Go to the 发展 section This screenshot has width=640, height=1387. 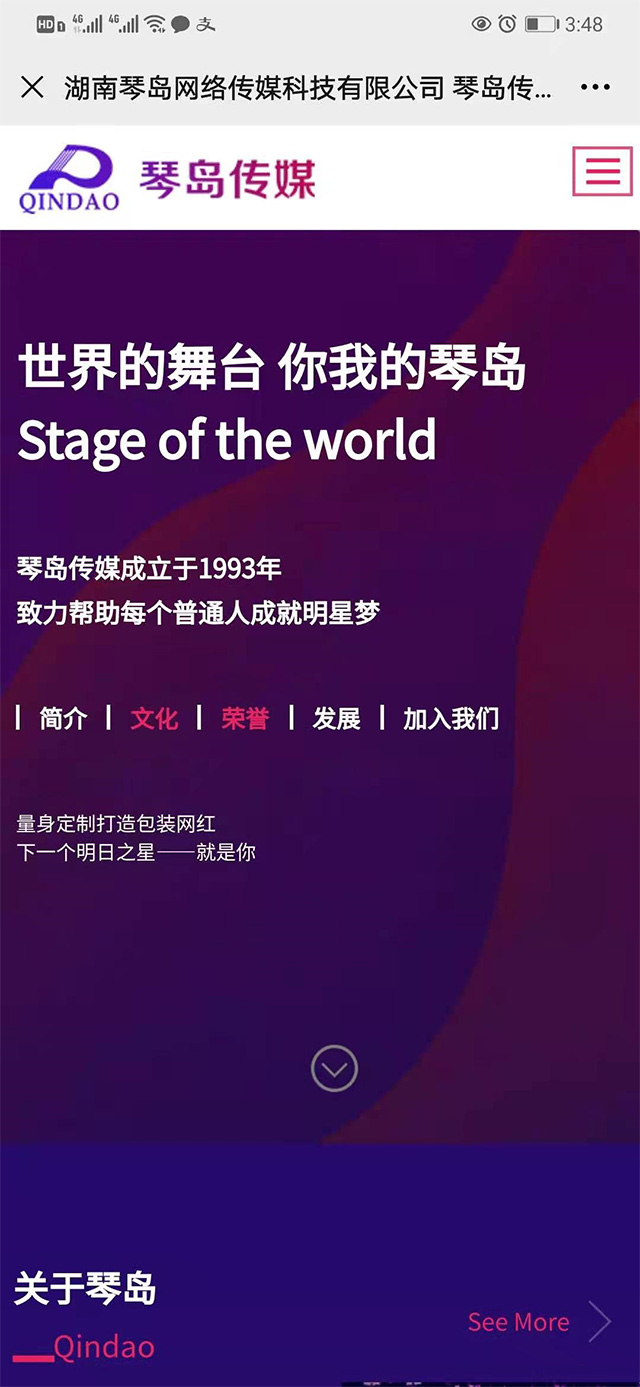(336, 718)
